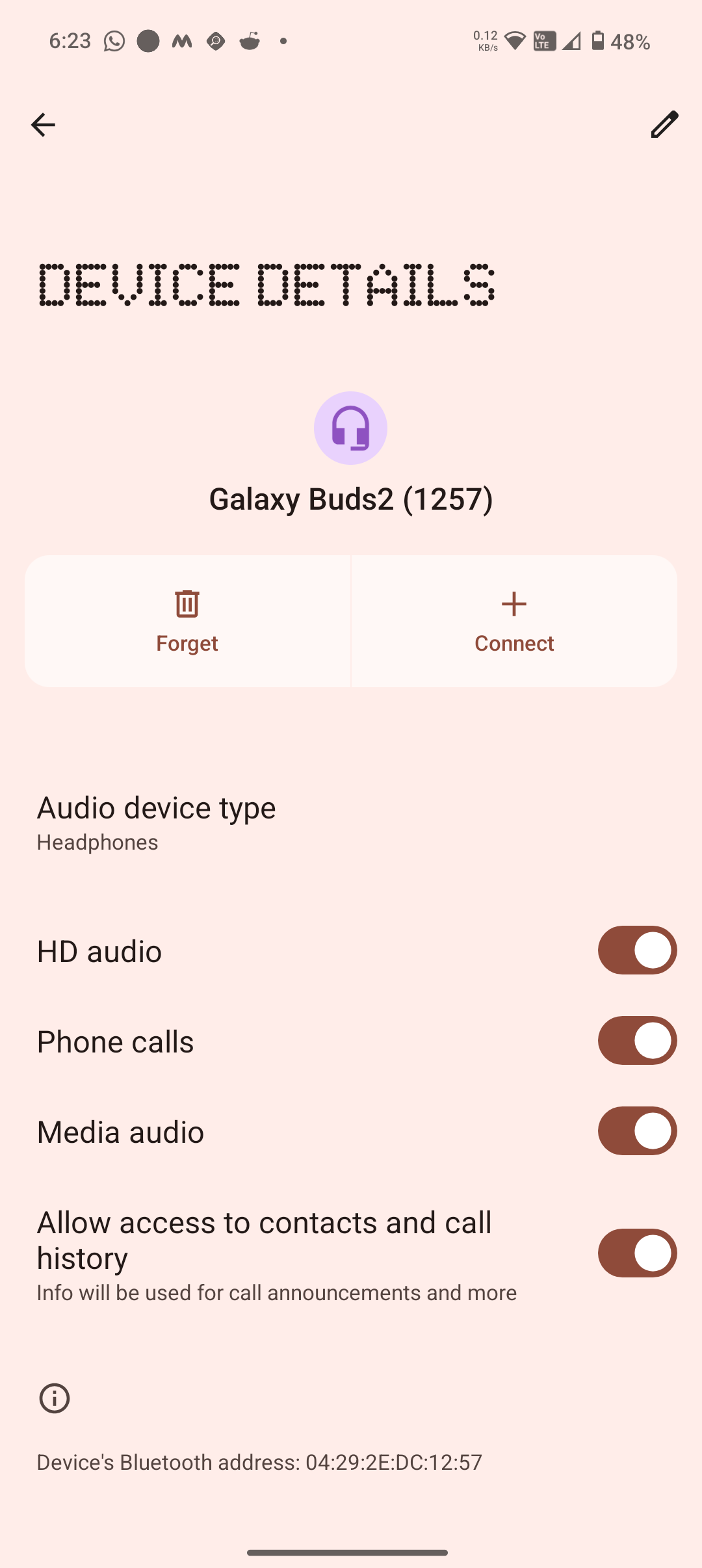The width and height of the screenshot is (702, 1568).
Task: Forget the Galaxy Buds2 device
Action: pyautogui.click(x=187, y=621)
